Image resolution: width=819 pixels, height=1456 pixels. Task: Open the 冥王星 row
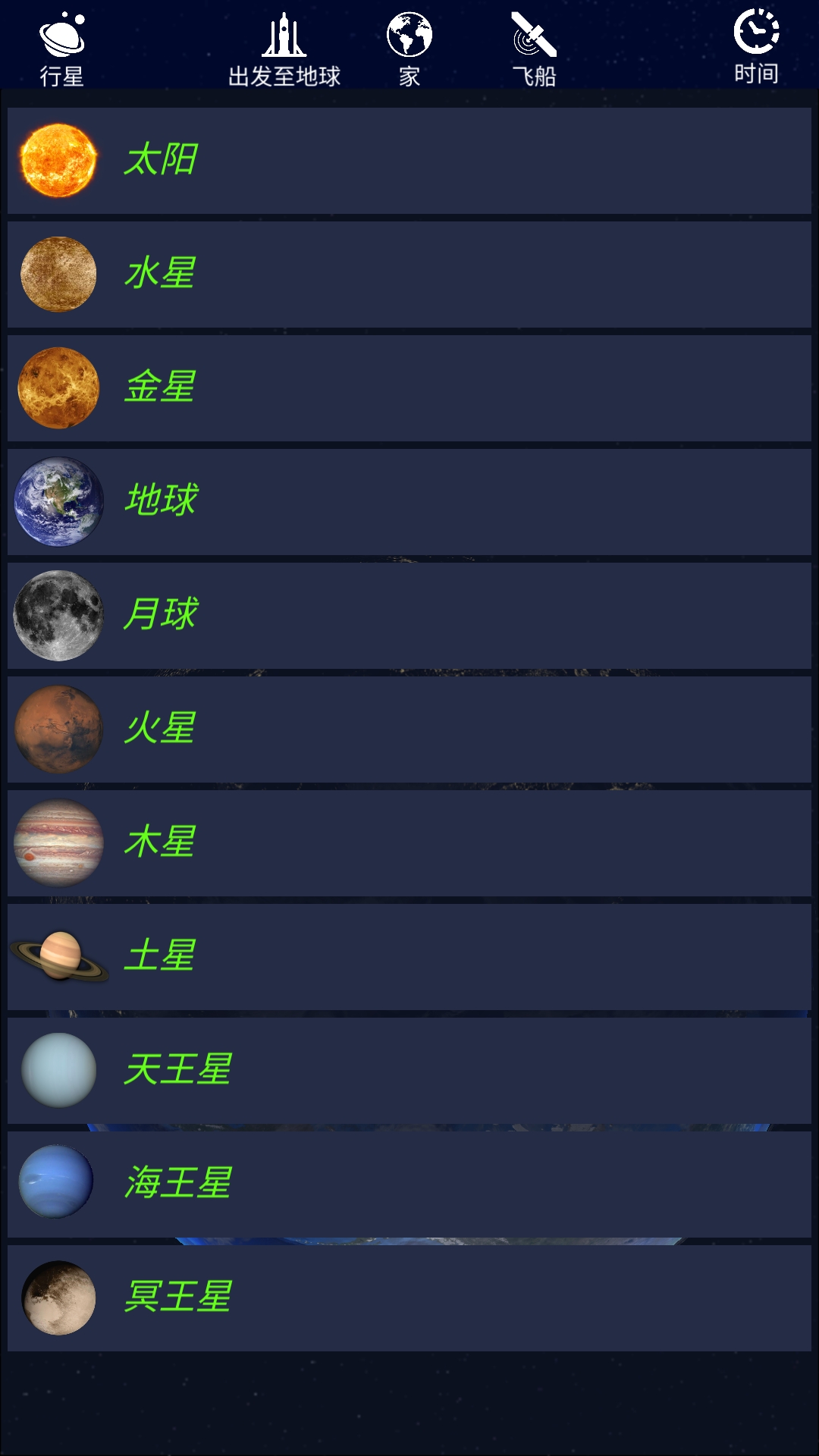409,1298
